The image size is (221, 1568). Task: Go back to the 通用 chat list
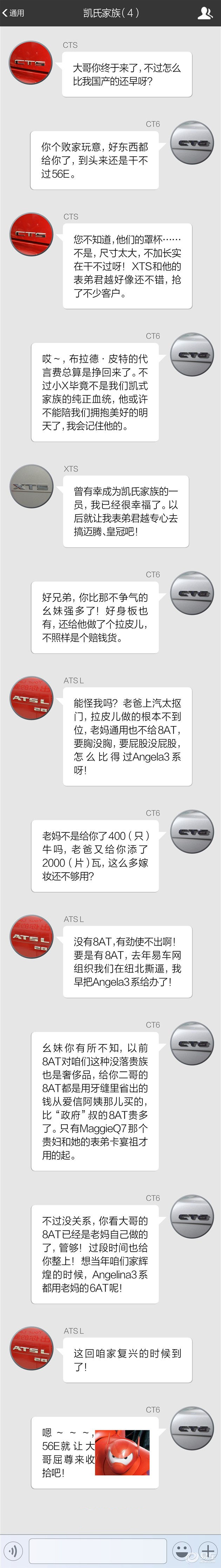[13, 12]
